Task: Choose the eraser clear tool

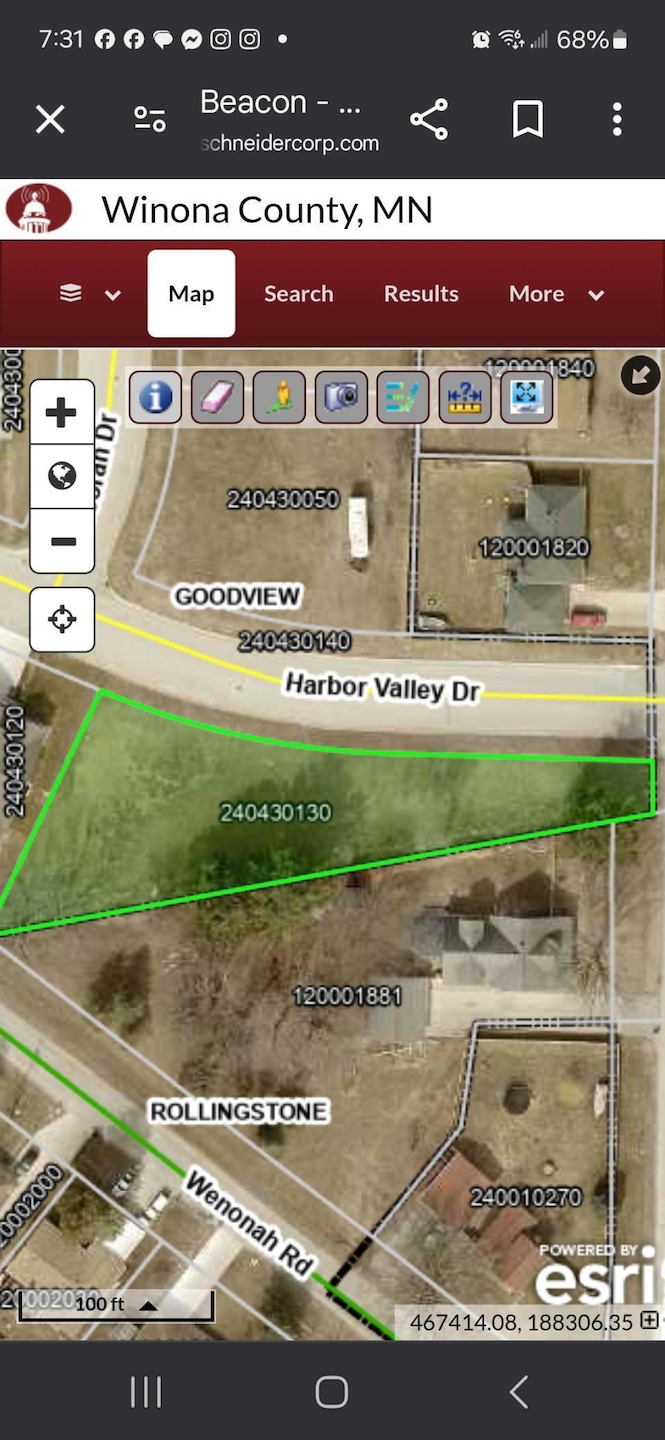Action: [217, 397]
